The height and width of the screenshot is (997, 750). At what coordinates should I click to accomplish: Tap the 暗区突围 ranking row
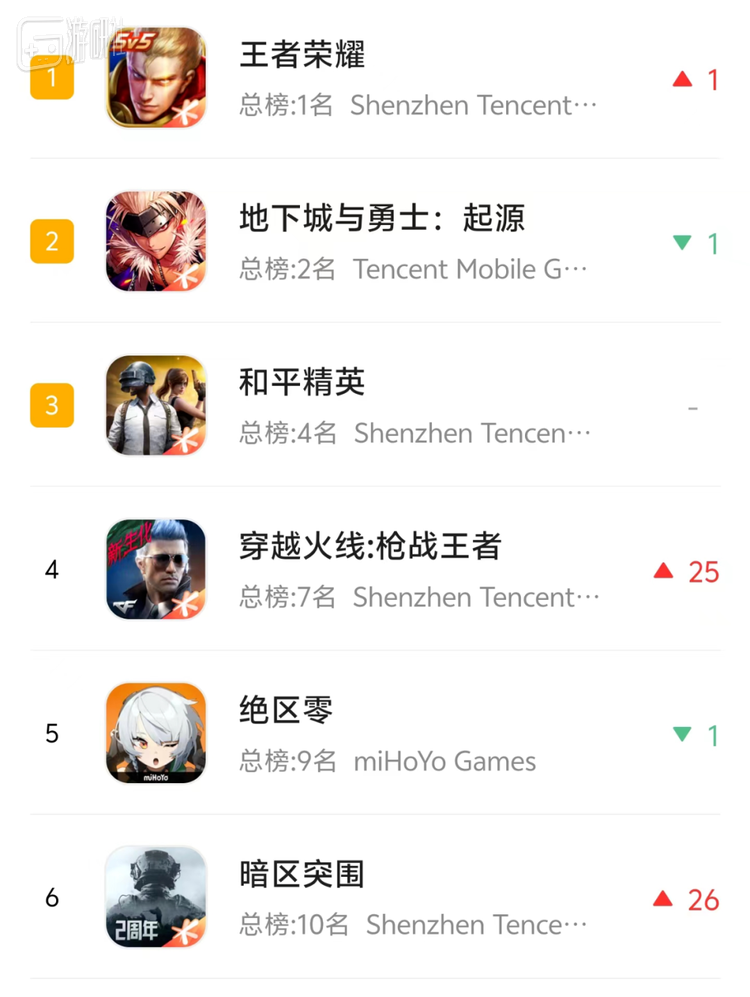(x=302, y=875)
